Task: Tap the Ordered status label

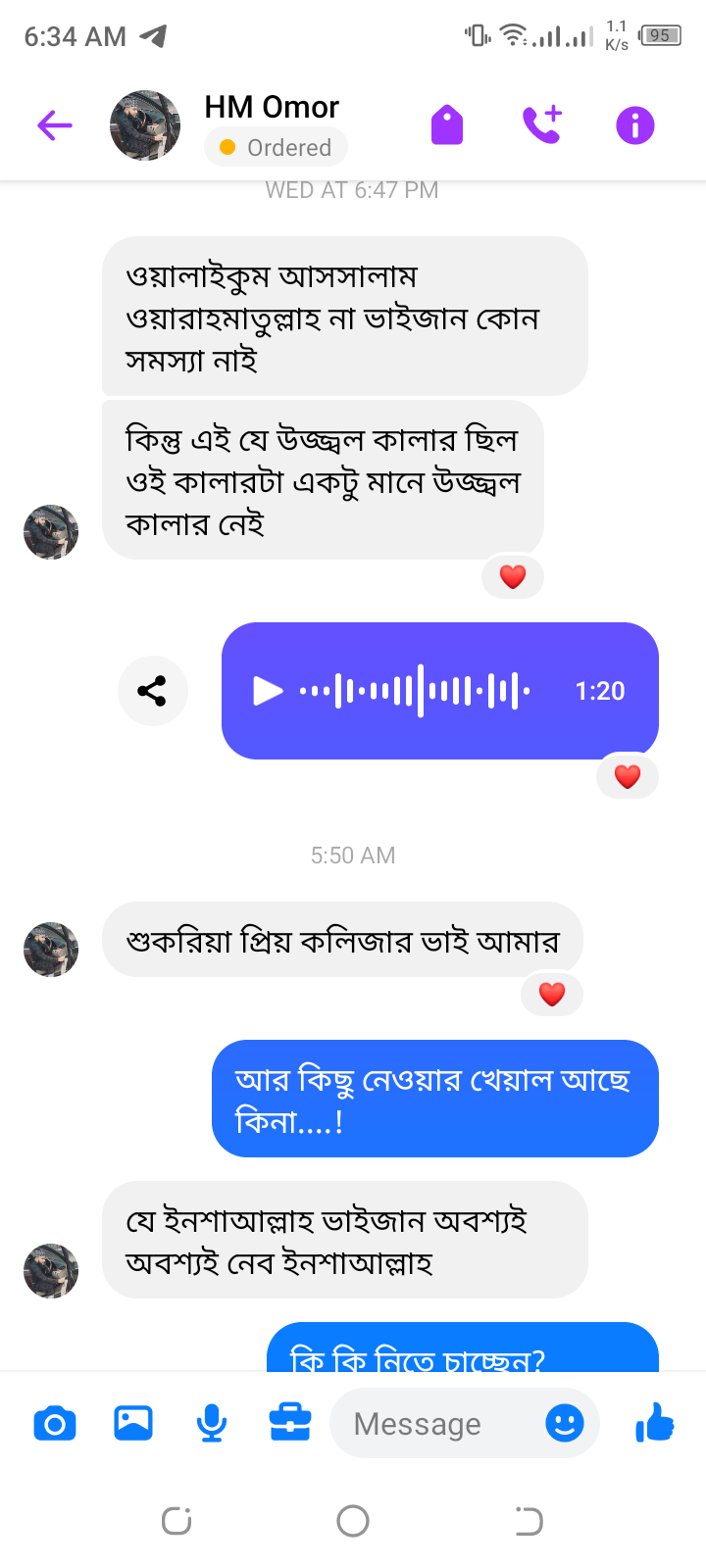Action: [276, 148]
